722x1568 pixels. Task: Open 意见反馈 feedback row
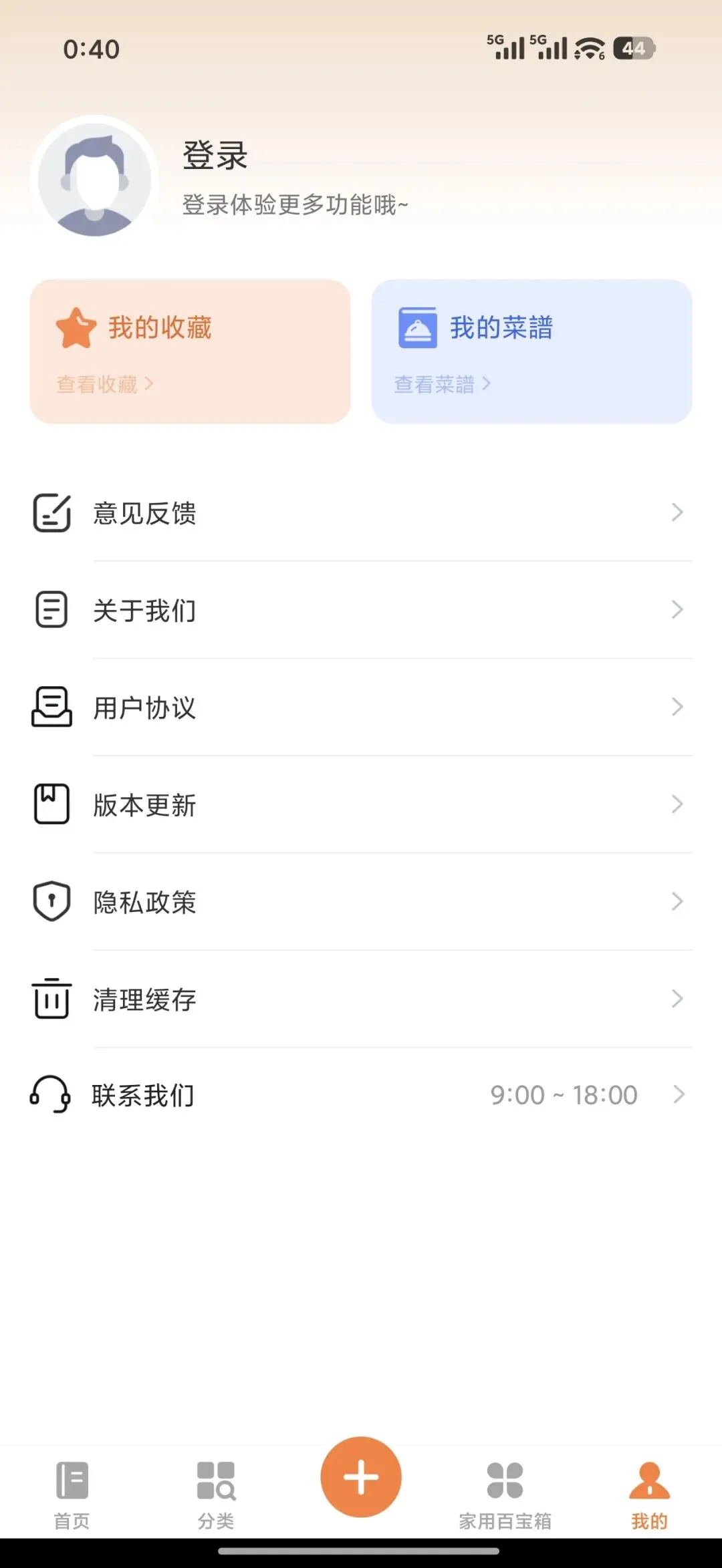click(361, 513)
